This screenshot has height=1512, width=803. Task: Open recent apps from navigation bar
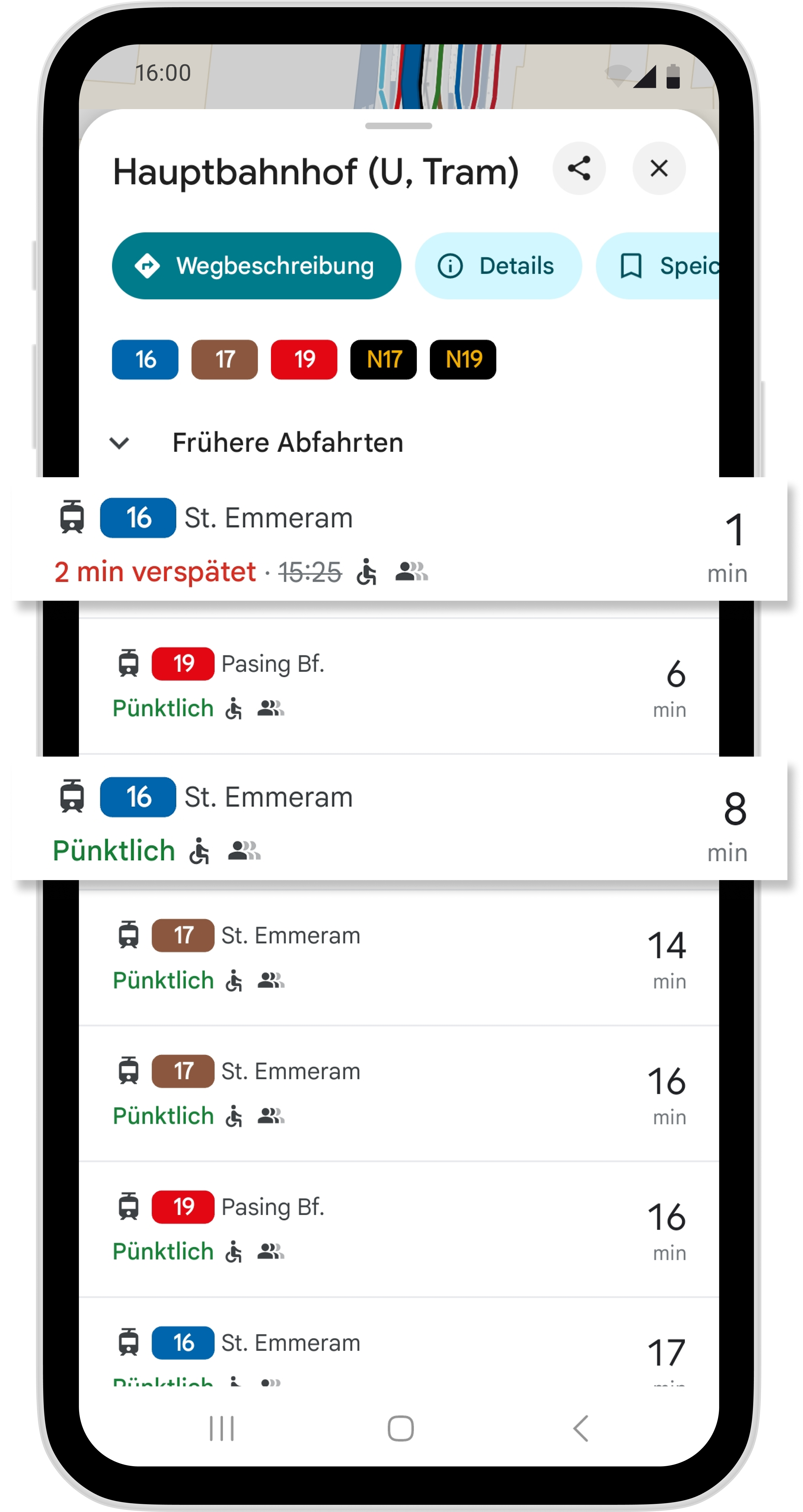[x=222, y=1428]
